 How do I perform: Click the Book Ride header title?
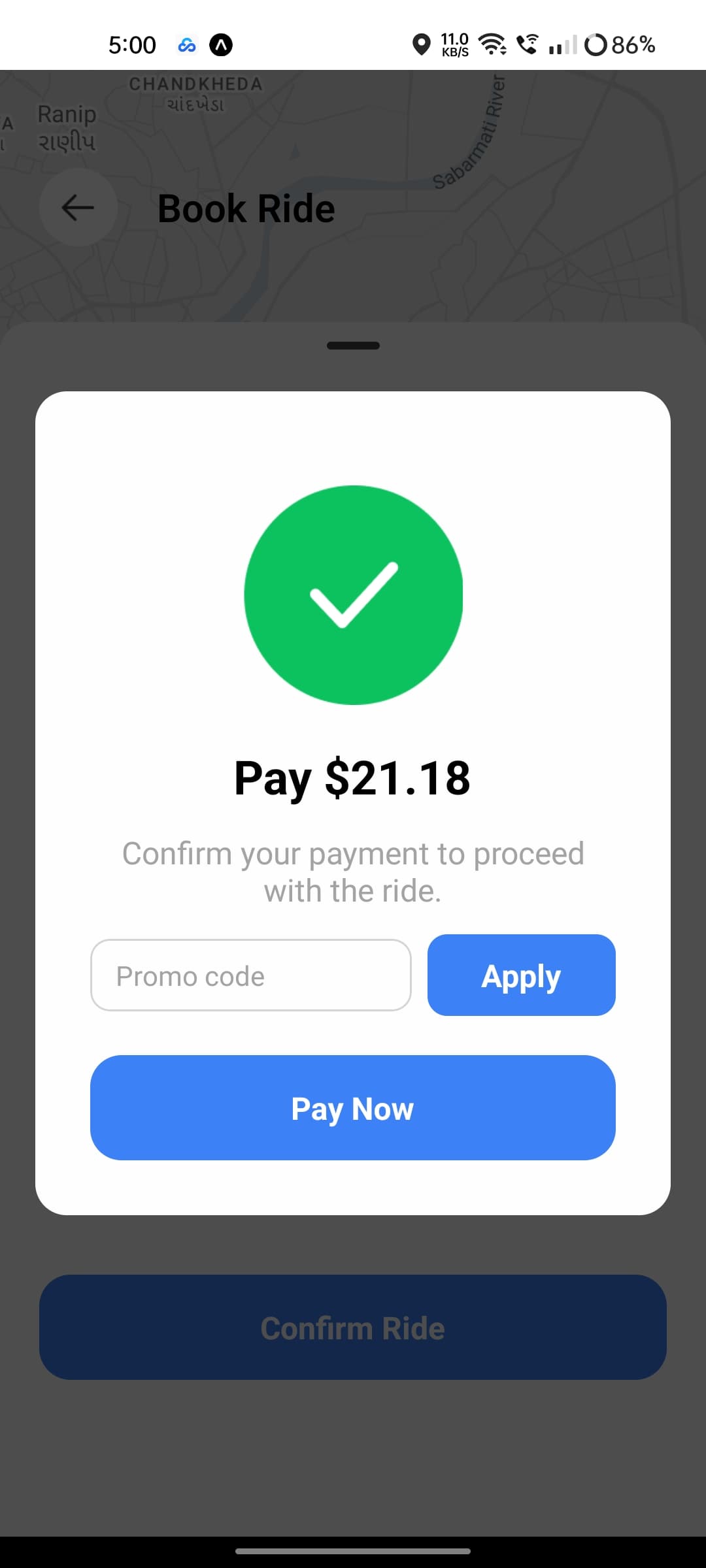[x=246, y=208]
